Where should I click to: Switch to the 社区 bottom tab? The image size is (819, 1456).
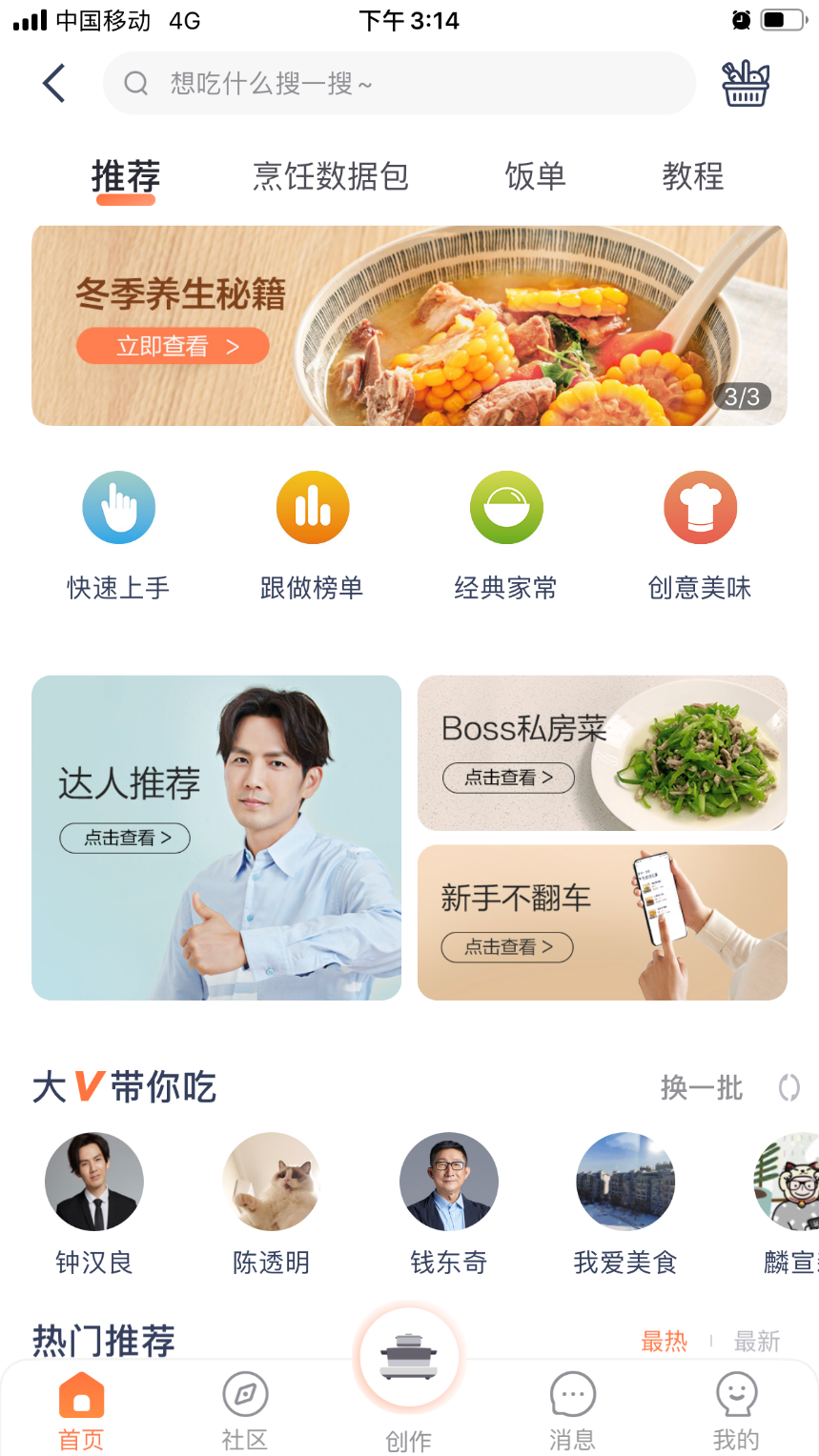tap(245, 1410)
